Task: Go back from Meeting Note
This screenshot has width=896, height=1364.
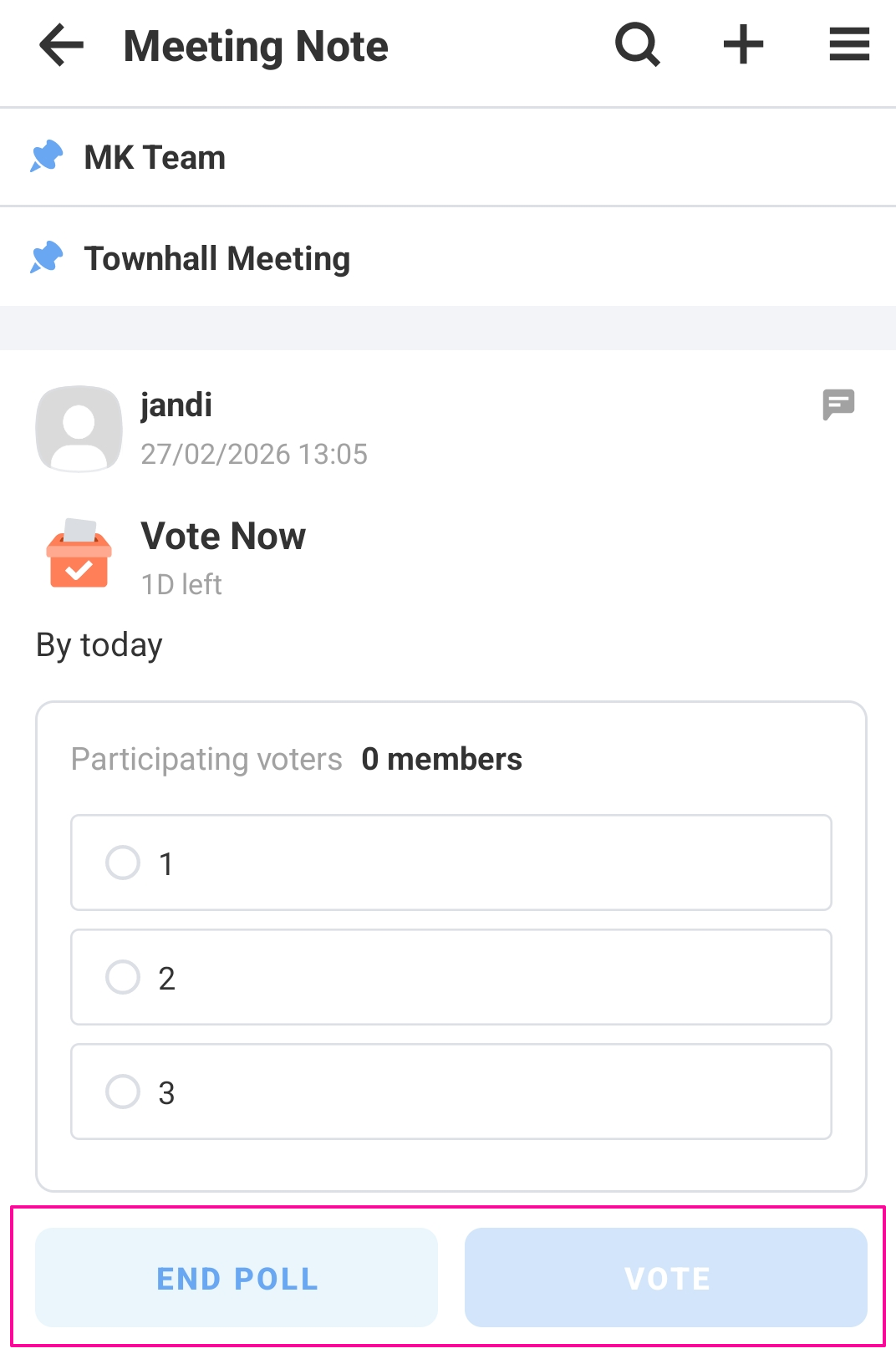Action: pos(62,45)
